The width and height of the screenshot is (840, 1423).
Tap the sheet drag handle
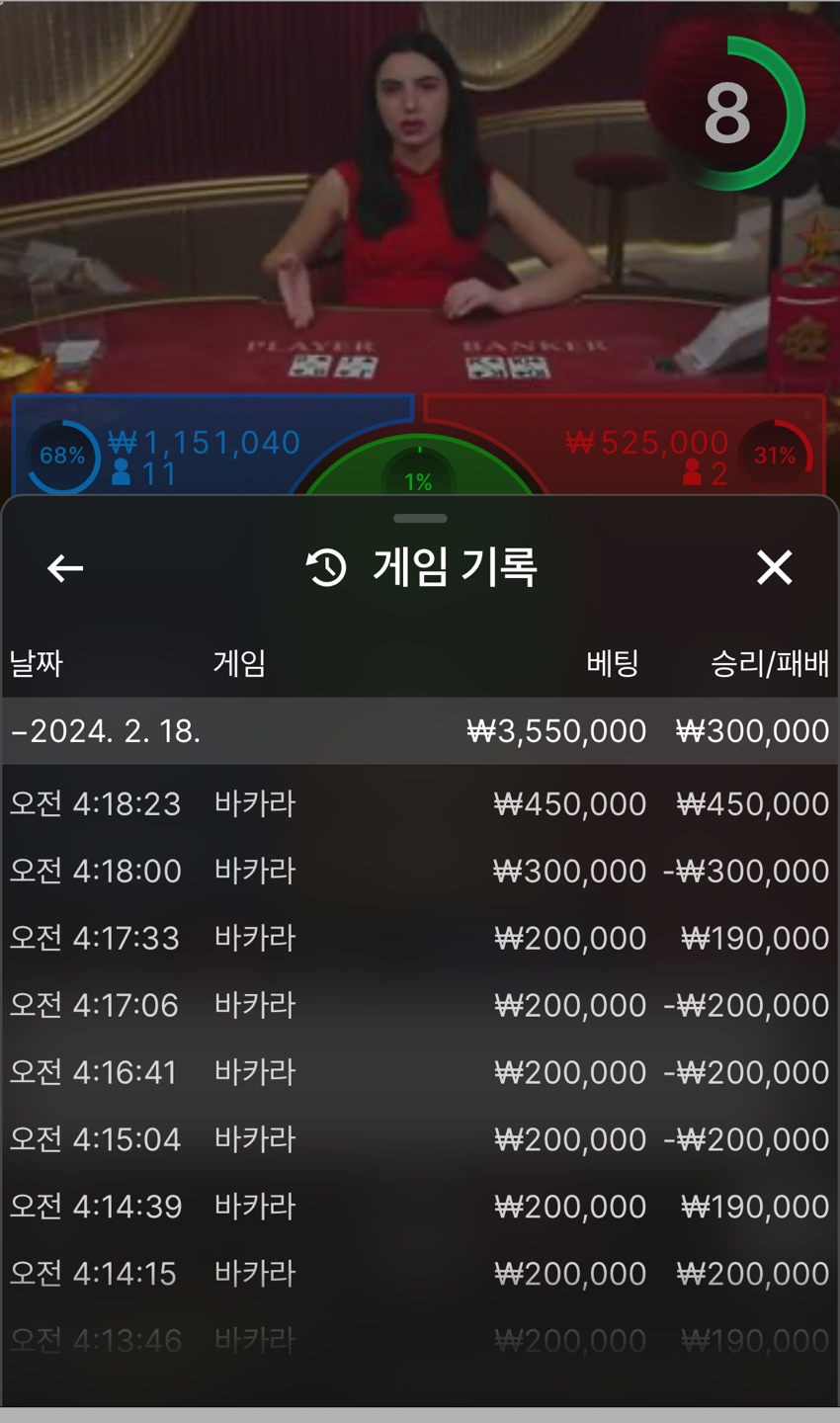click(x=420, y=518)
